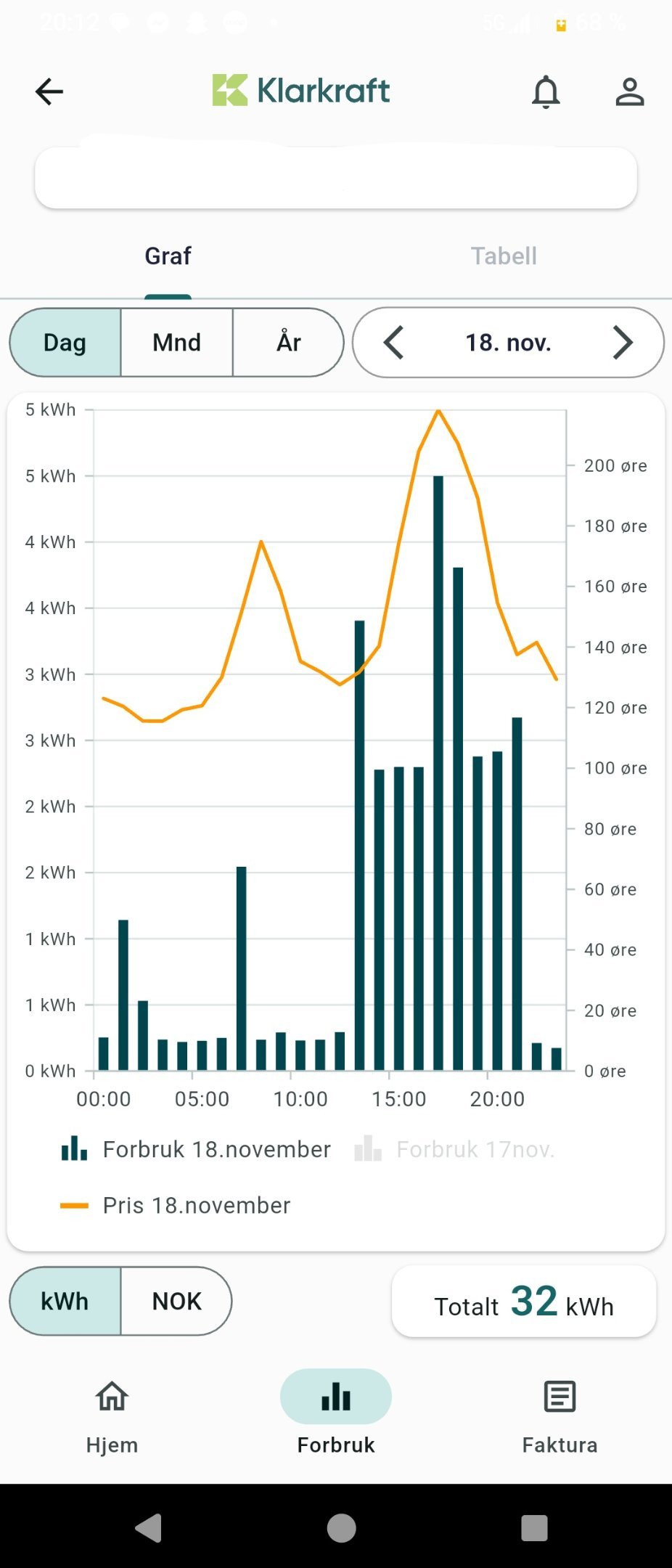Open the notifications bell

click(x=546, y=92)
